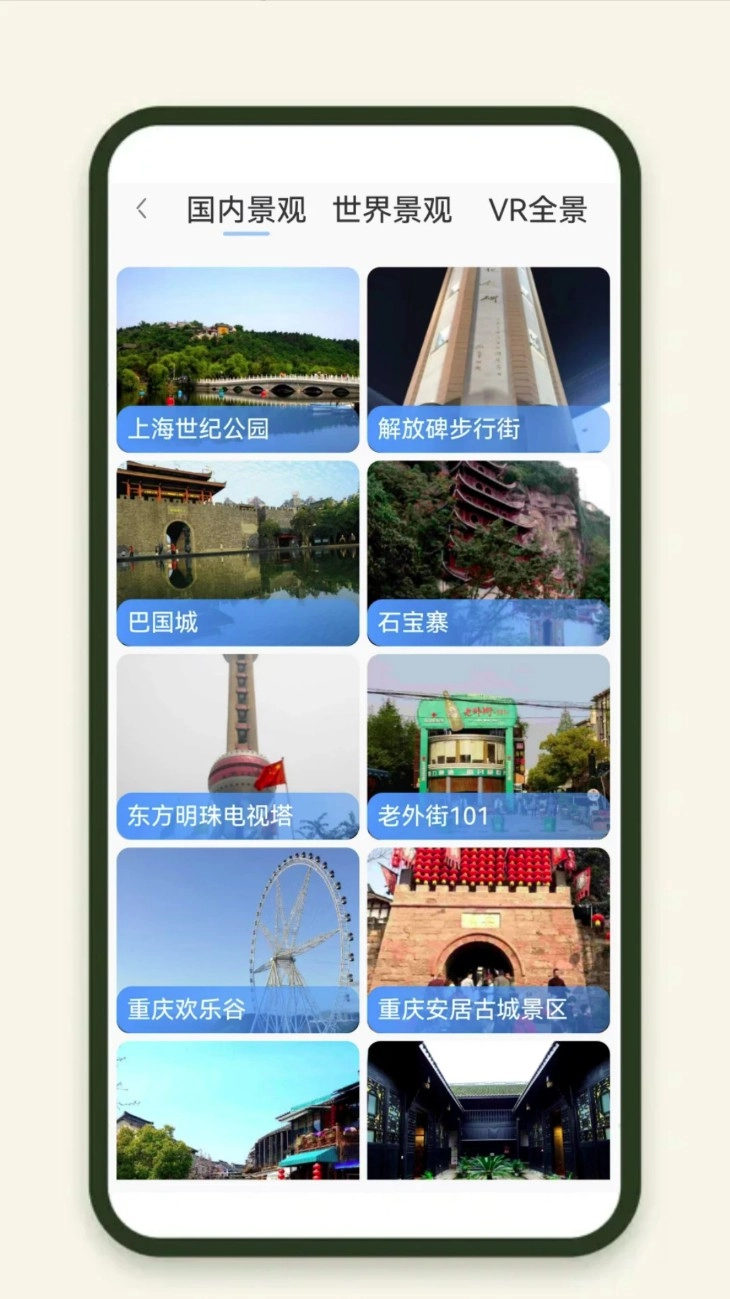Viewport: 730px width, 1299px height.
Task: Open the VR全景 tab
Action: tap(538, 210)
